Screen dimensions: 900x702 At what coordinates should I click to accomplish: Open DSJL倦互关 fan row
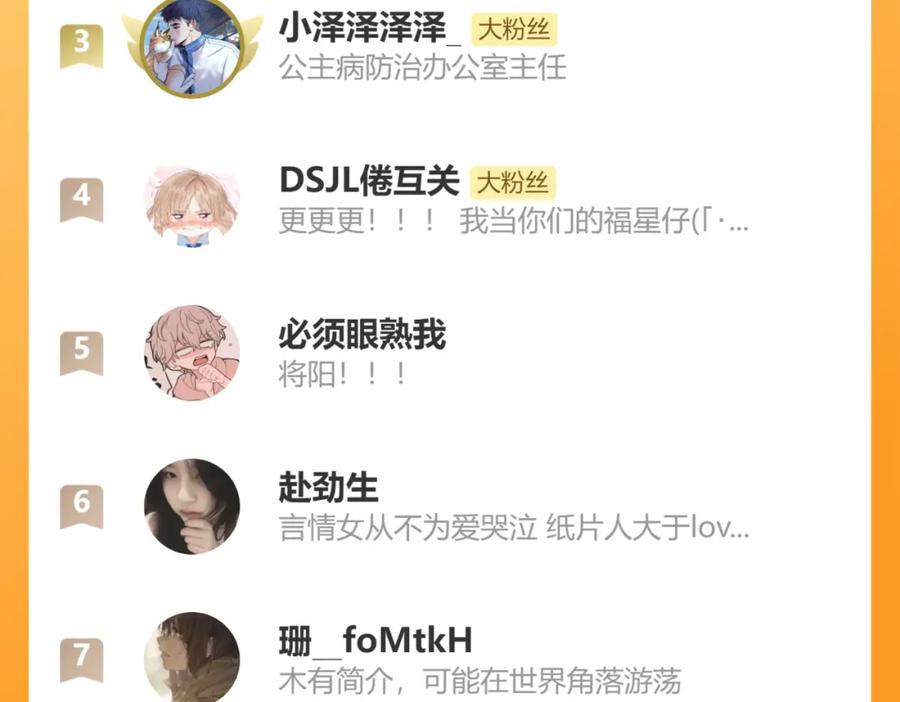point(449,200)
